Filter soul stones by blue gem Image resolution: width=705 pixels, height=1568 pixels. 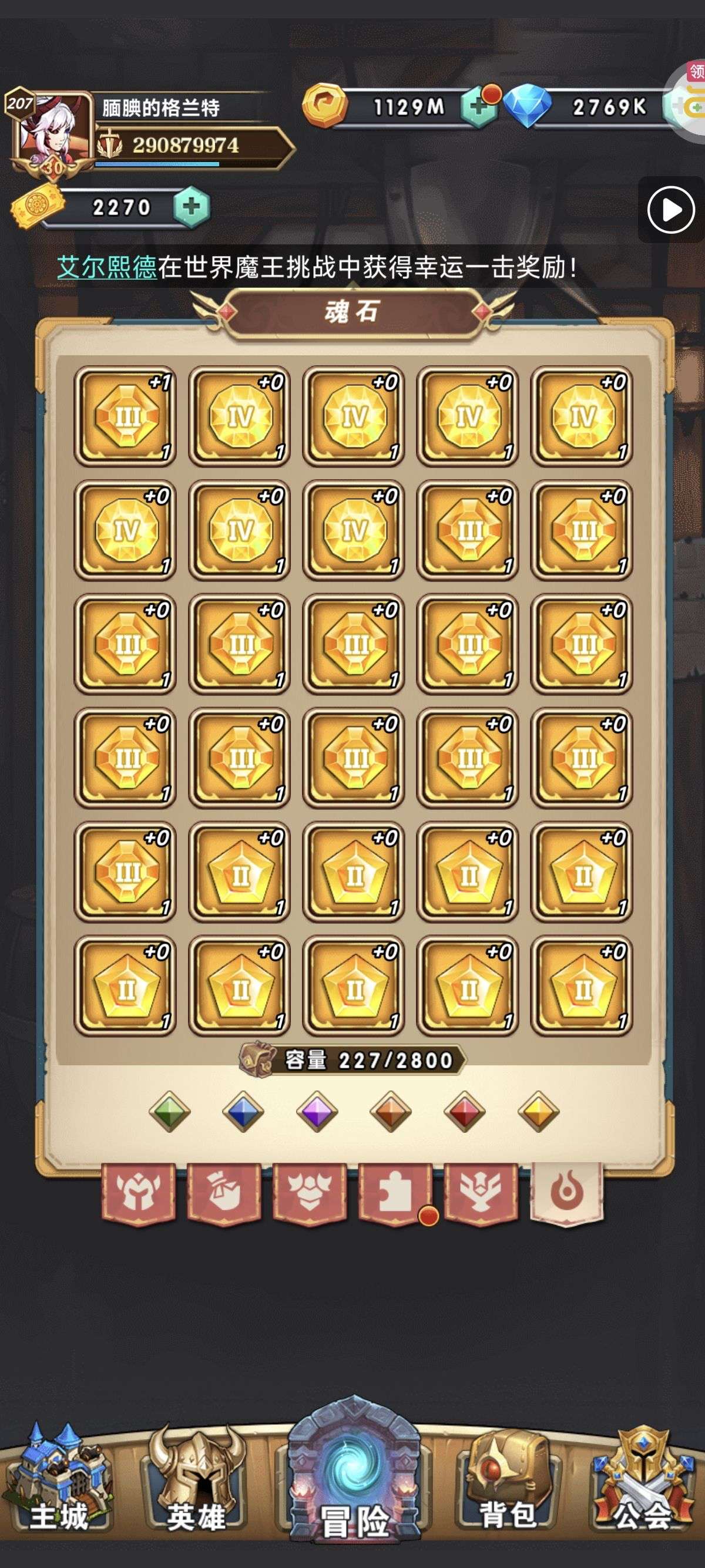click(x=243, y=1112)
